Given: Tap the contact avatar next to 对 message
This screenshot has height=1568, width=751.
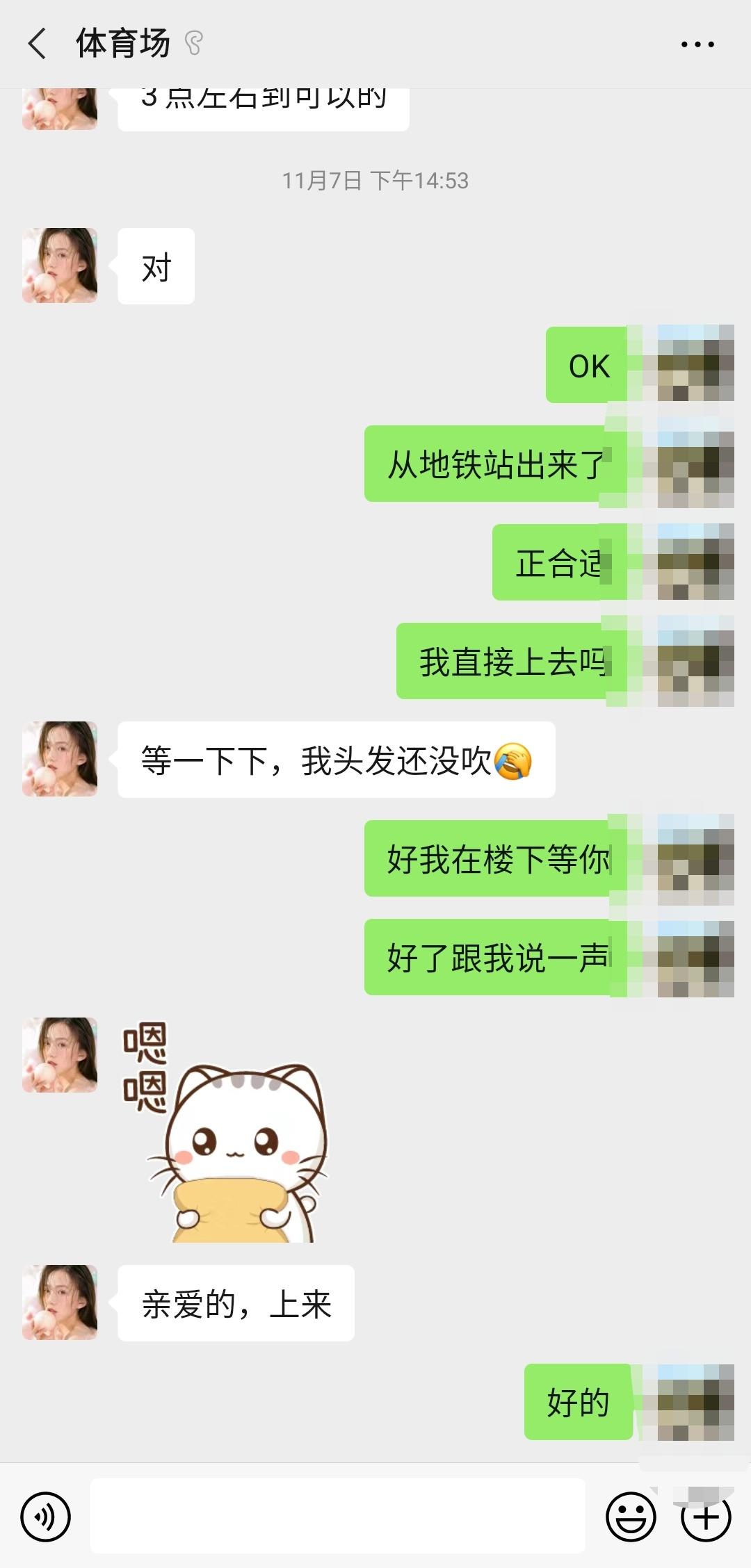Looking at the screenshot, I should [x=59, y=266].
